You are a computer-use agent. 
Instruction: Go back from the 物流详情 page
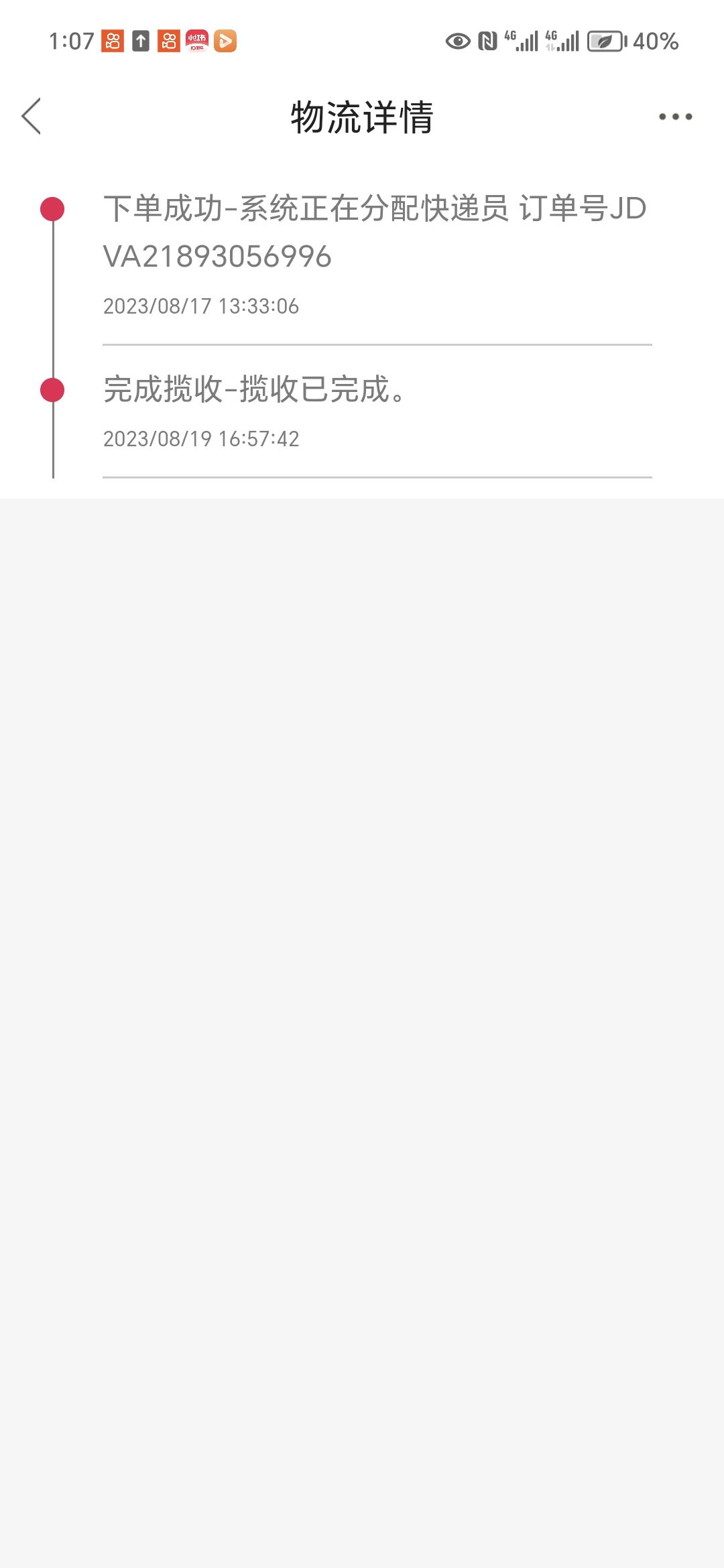click(x=32, y=117)
